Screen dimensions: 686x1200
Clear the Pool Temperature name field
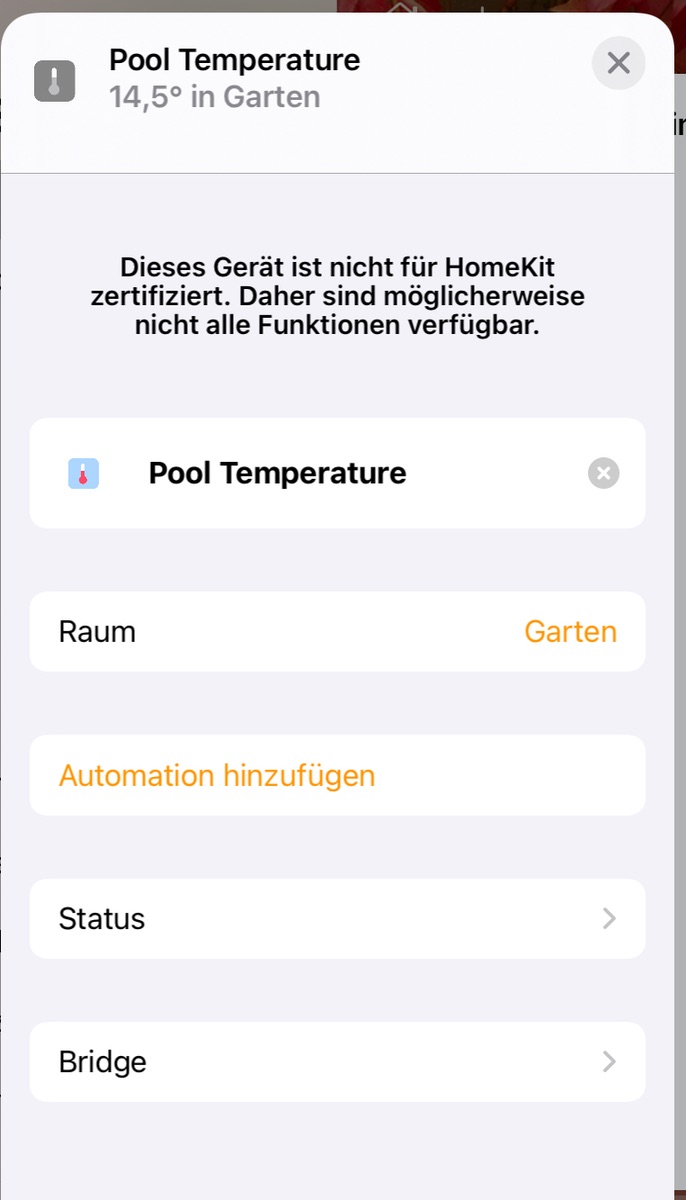coord(603,473)
